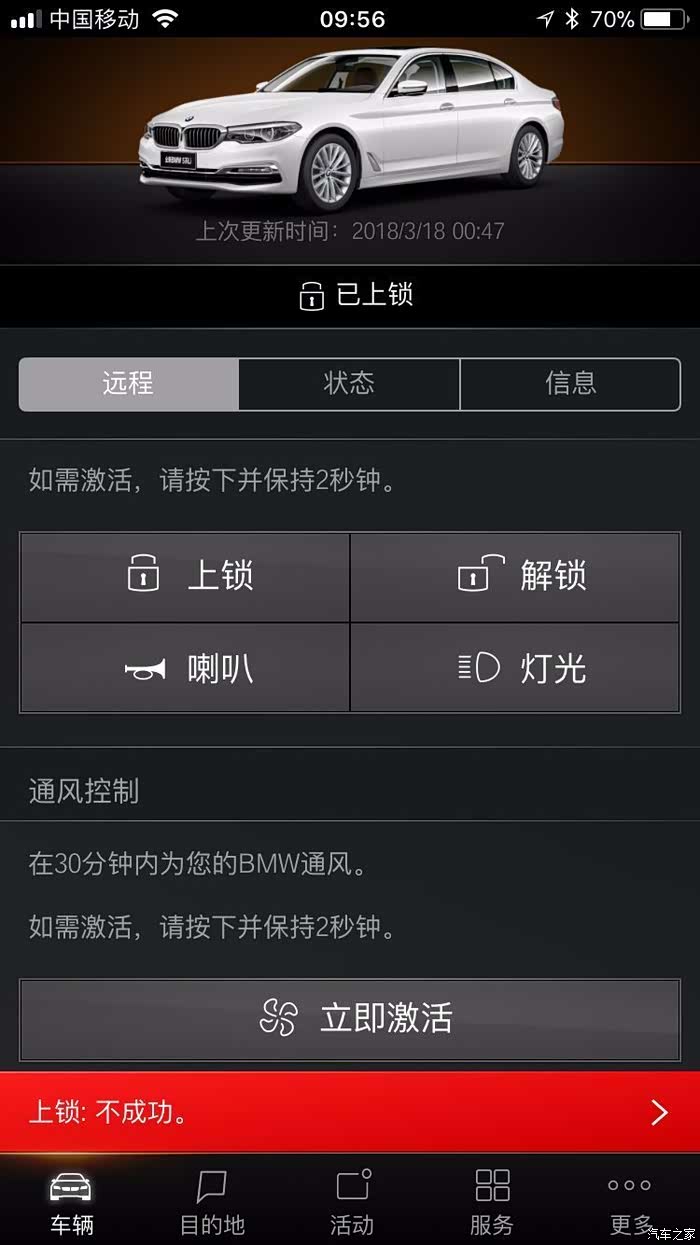Screen dimensions: 700x1245
Task: Tap 立即激活 to start ventilation
Action: click(350, 1019)
